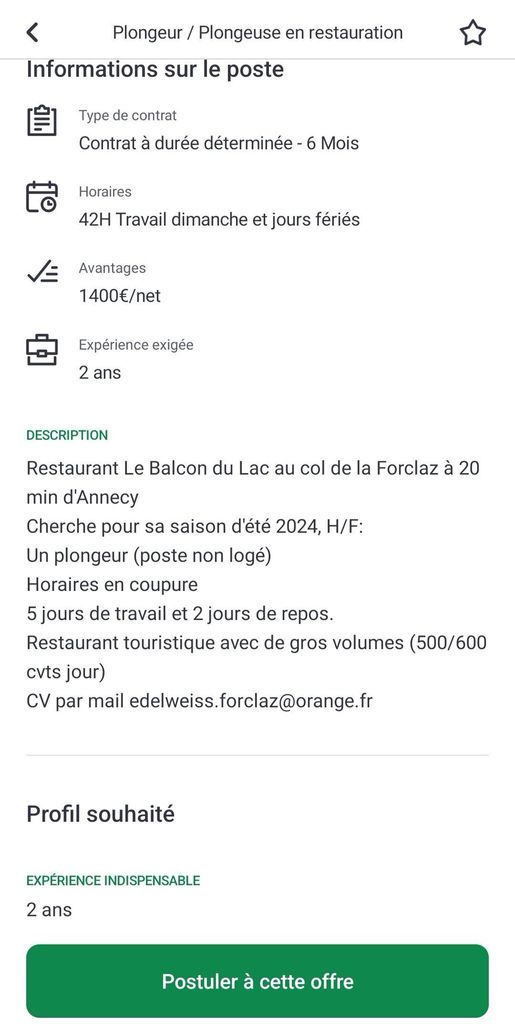This screenshot has height=1024, width=515.
Task: Tap Postuler à cette offre
Action: click(x=257, y=981)
